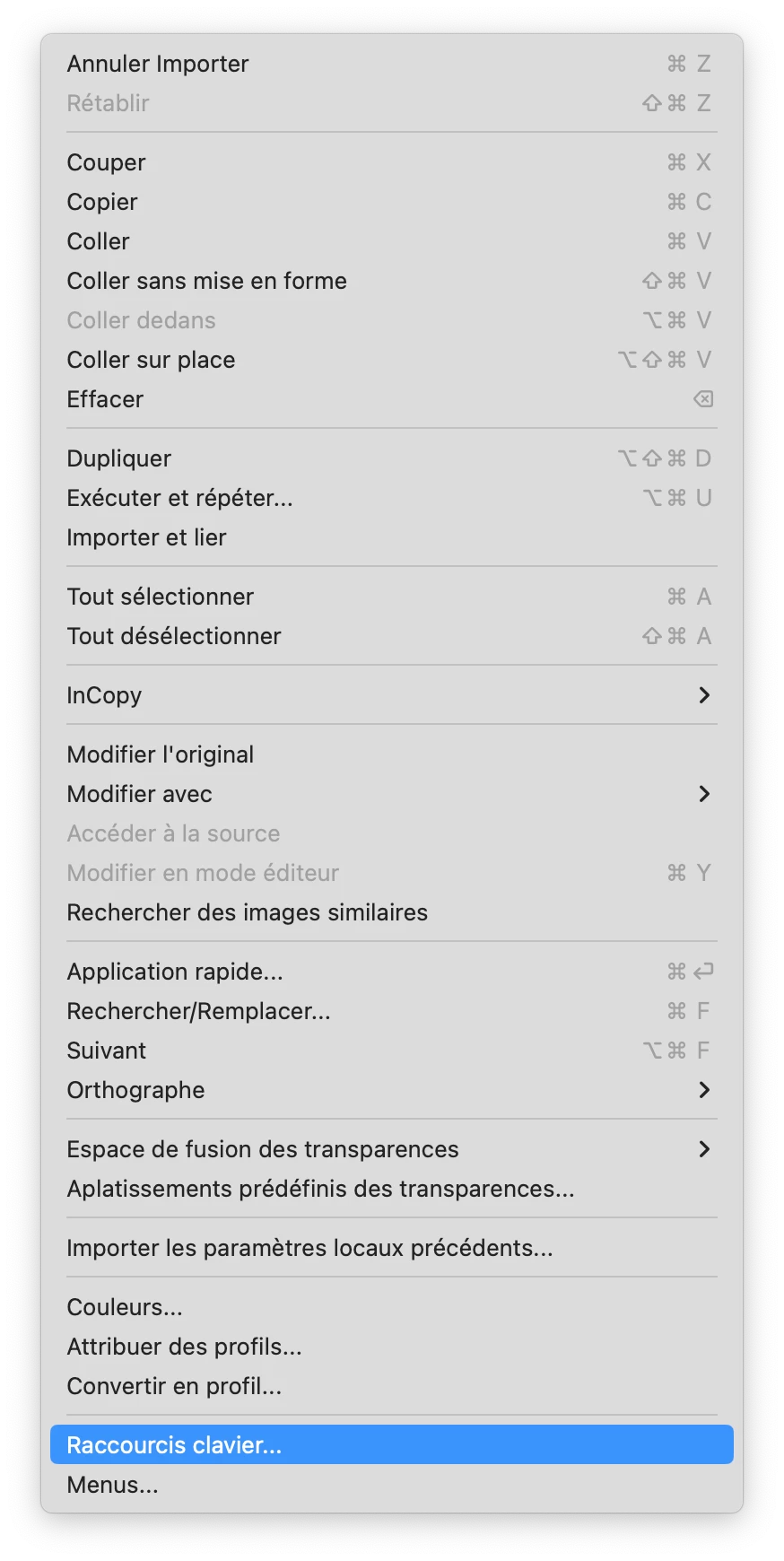Choose Importer et lier

point(146,537)
